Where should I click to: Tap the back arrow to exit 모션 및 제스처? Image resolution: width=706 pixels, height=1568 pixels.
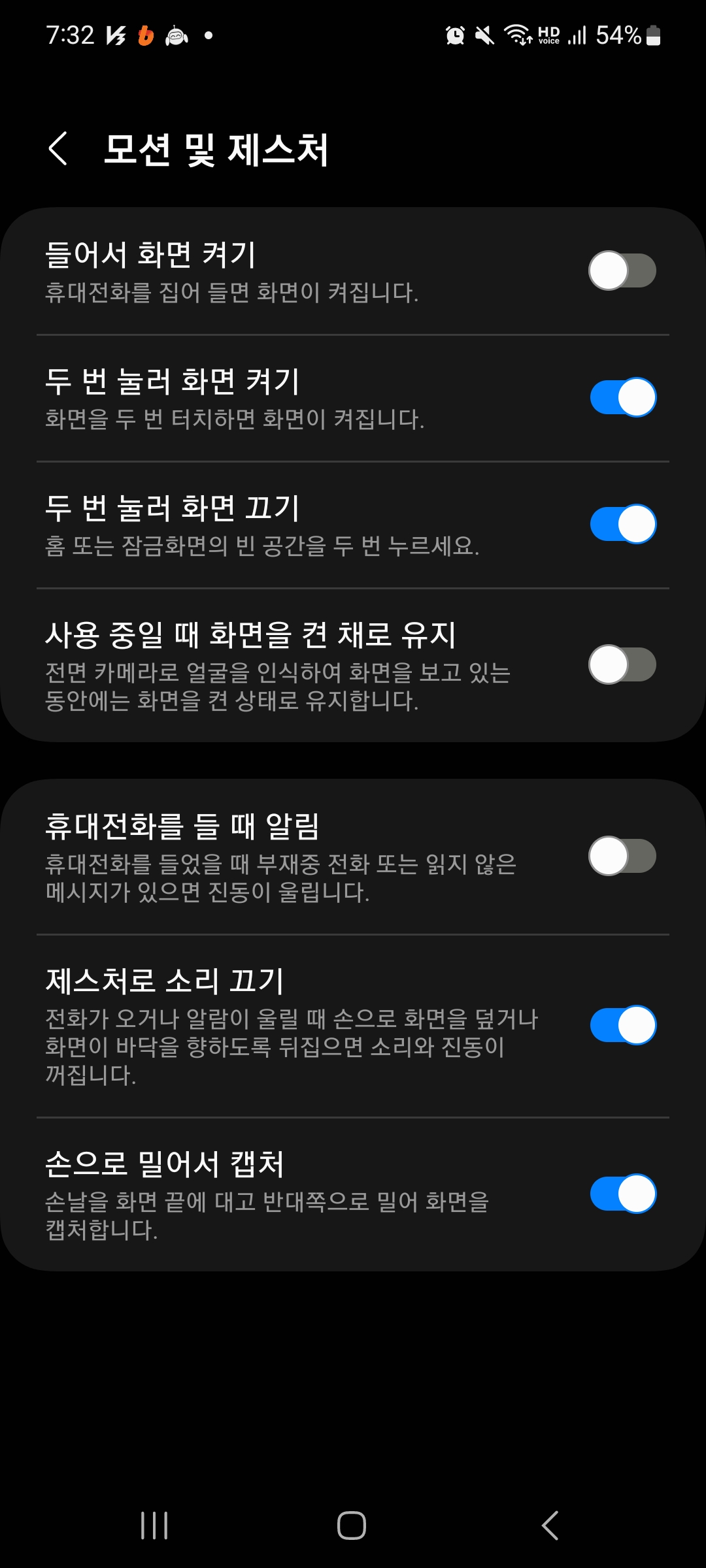click(x=59, y=149)
